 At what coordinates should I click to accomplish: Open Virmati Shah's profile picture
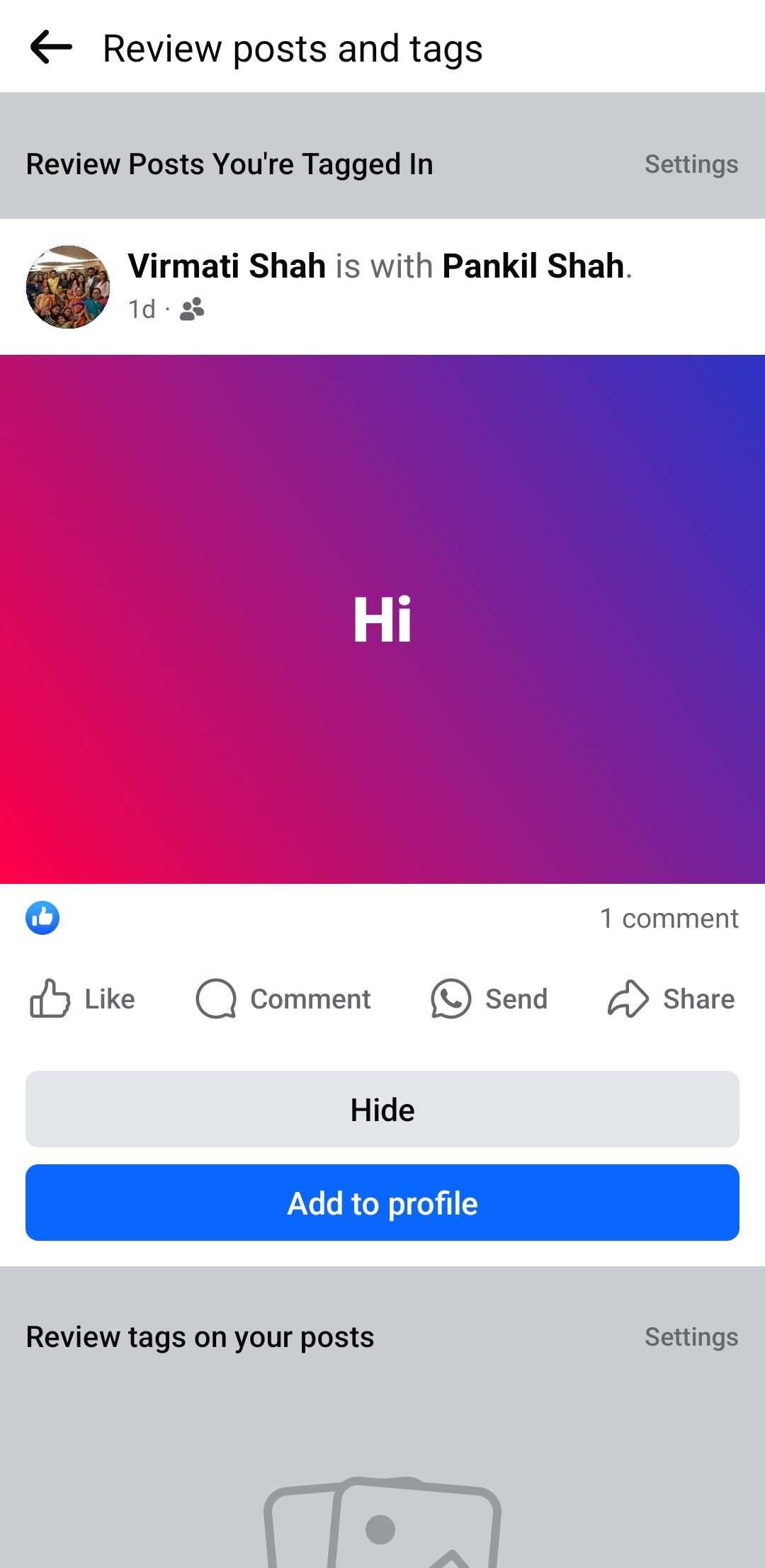[68, 287]
